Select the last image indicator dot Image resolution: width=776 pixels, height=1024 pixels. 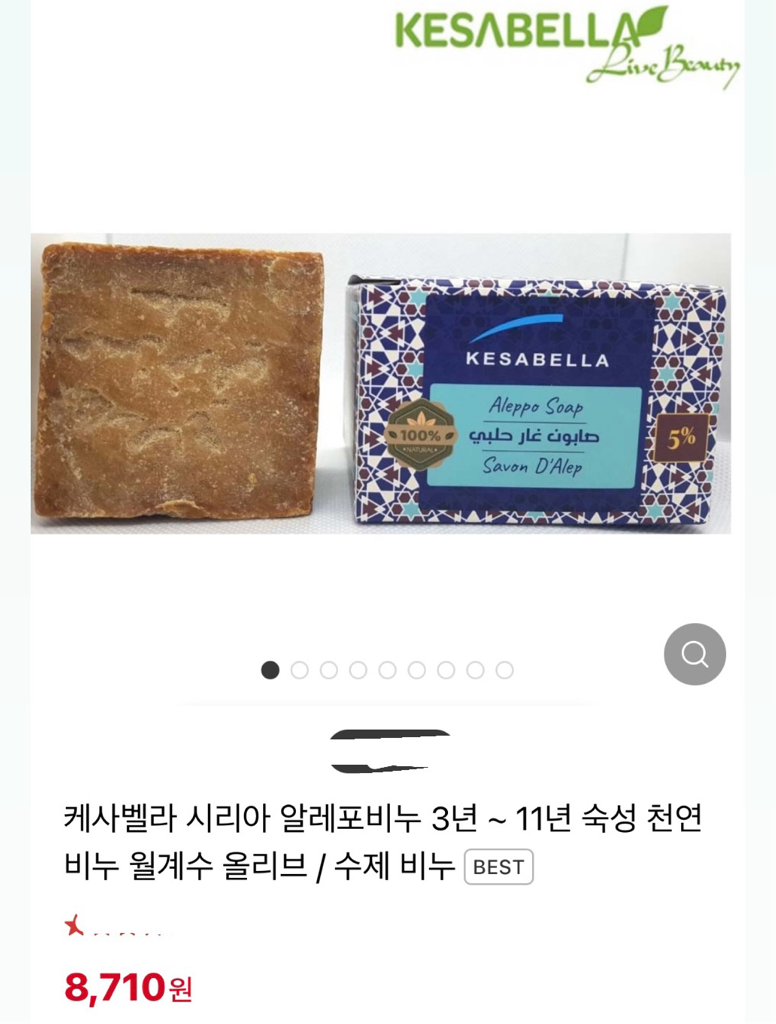click(505, 670)
